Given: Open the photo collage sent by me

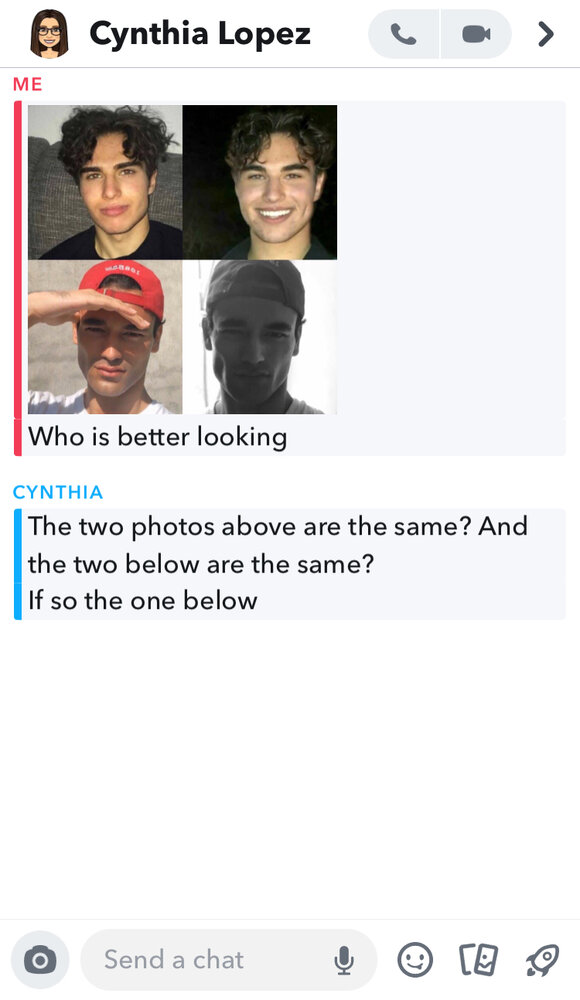Looking at the screenshot, I should [x=182, y=260].
